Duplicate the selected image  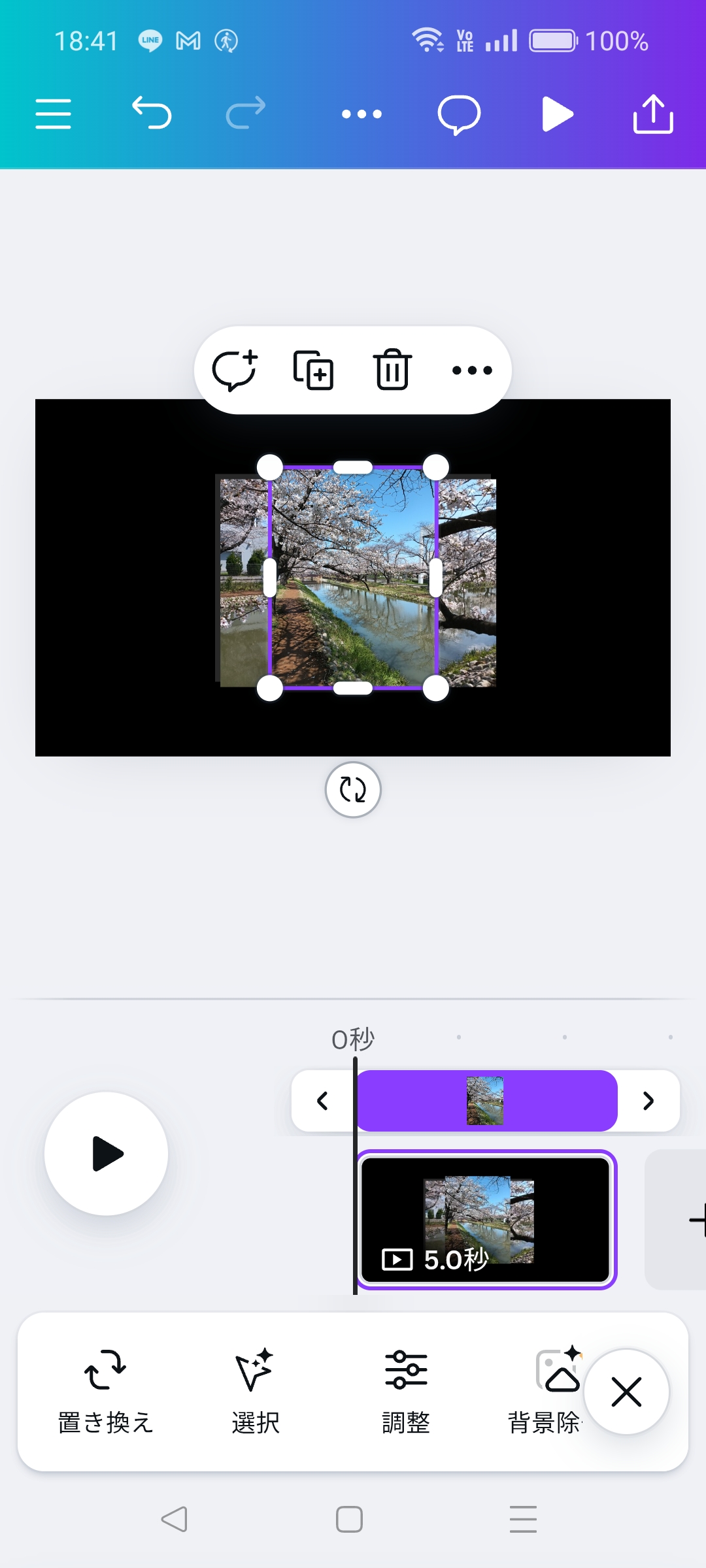[314, 370]
